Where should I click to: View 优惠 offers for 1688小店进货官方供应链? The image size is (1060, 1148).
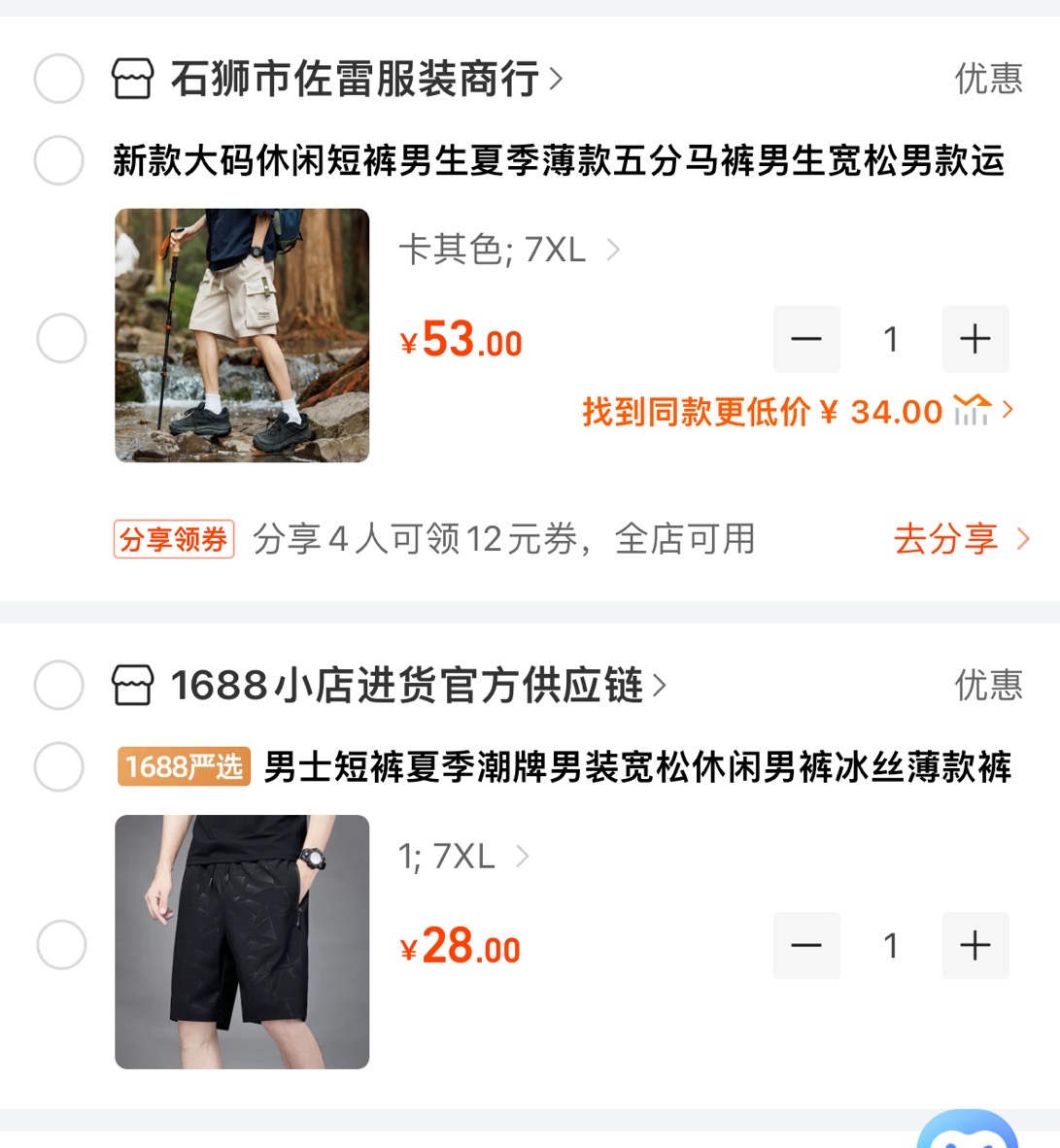click(x=988, y=686)
